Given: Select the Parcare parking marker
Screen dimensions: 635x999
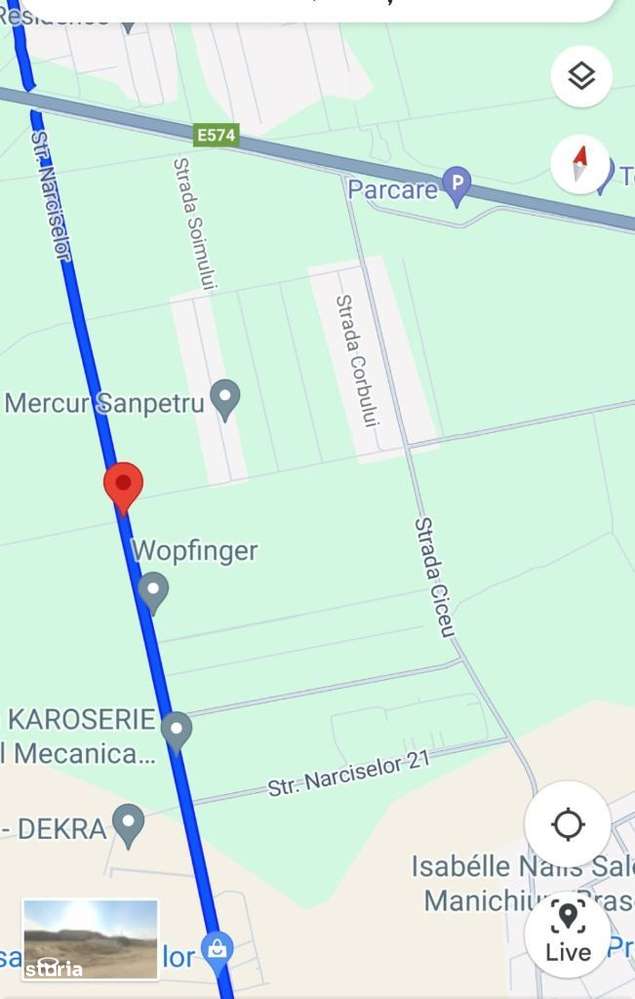Looking at the screenshot, I should 457,185.
